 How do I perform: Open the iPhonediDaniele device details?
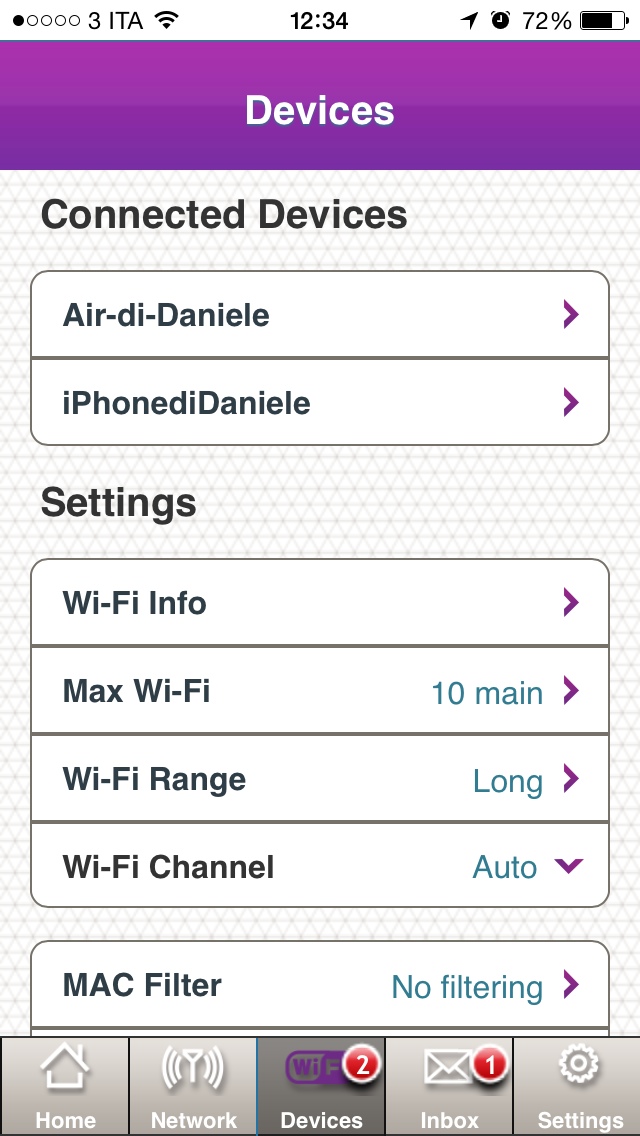[x=320, y=403]
